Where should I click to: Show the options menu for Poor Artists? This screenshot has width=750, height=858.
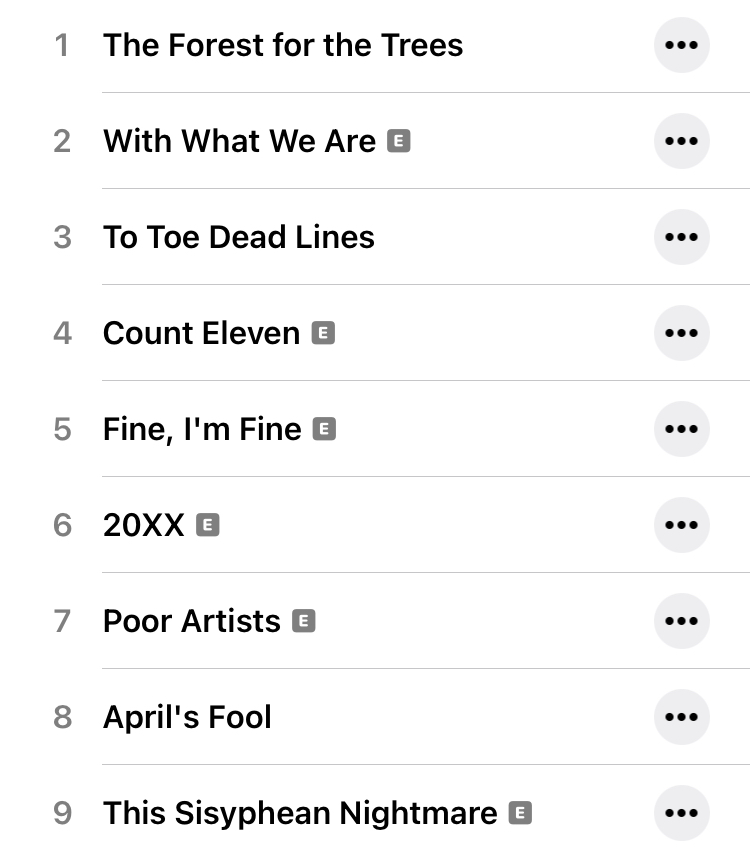click(x=681, y=621)
